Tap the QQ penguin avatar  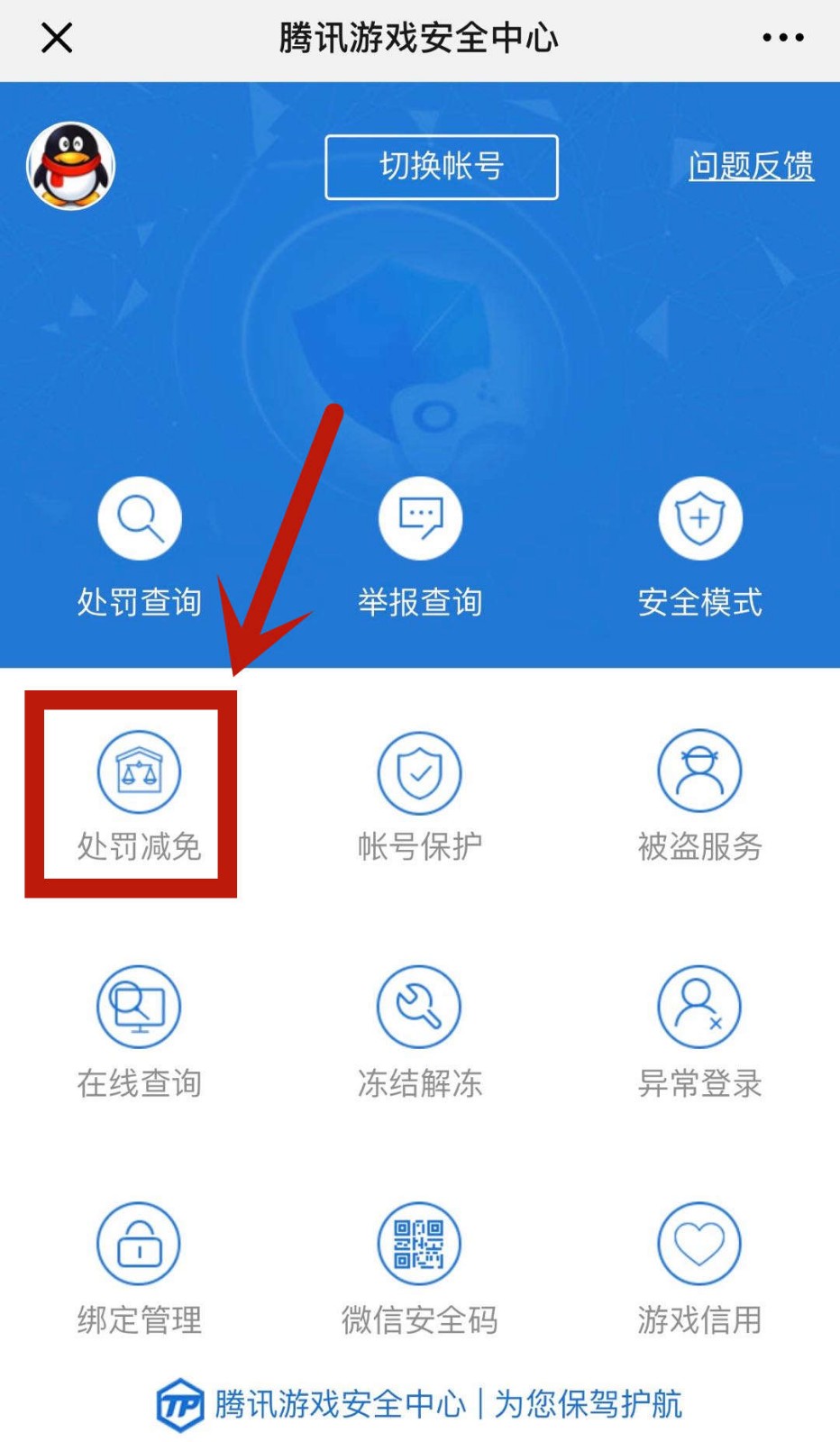pos(71,166)
